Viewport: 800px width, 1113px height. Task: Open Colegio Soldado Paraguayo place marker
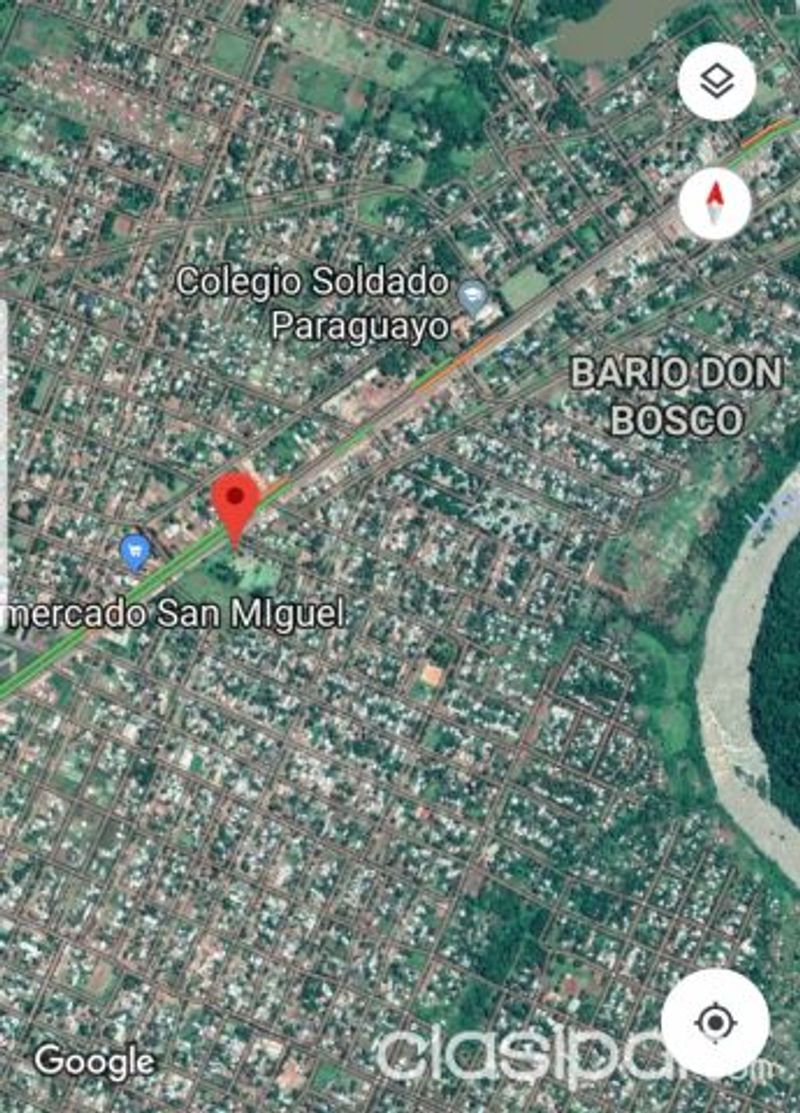pyautogui.click(x=472, y=295)
